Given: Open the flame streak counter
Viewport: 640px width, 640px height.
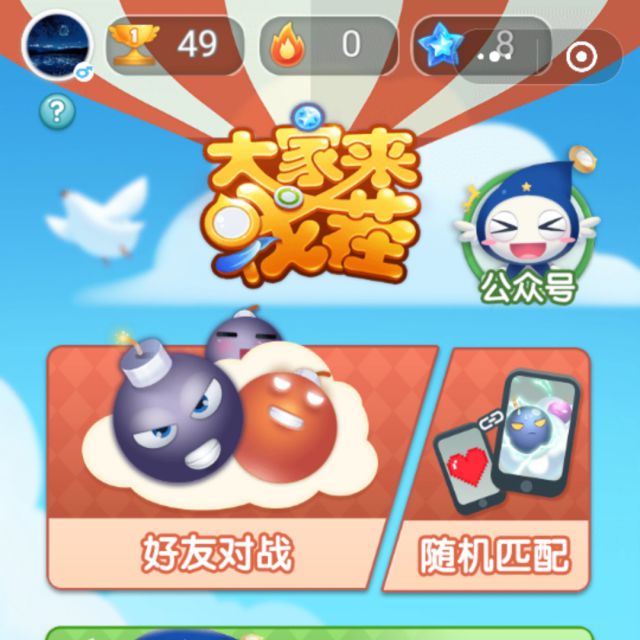Looking at the screenshot, I should coord(329,45).
